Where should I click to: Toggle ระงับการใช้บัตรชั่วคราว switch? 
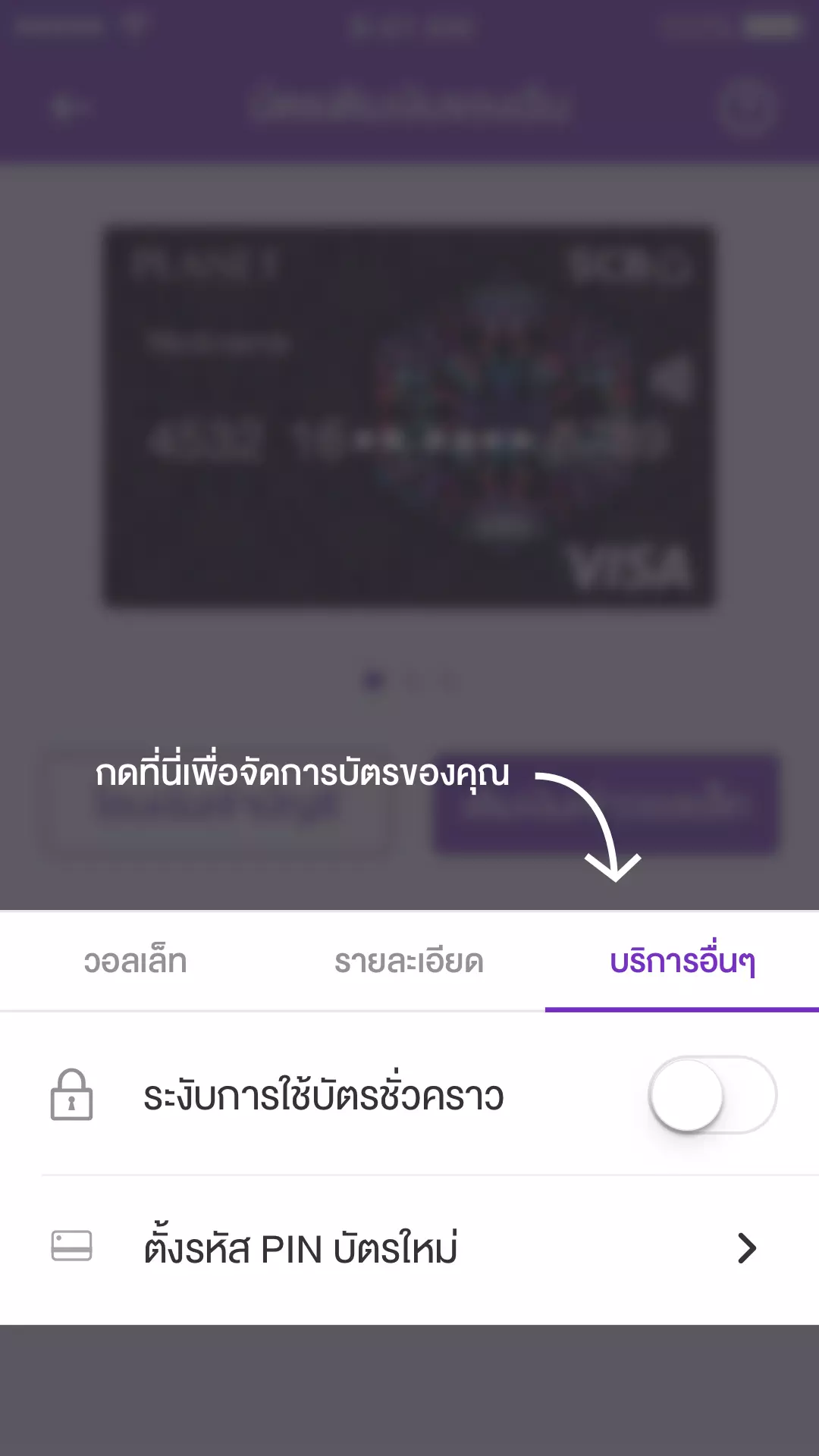pyautogui.click(x=712, y=1096)
